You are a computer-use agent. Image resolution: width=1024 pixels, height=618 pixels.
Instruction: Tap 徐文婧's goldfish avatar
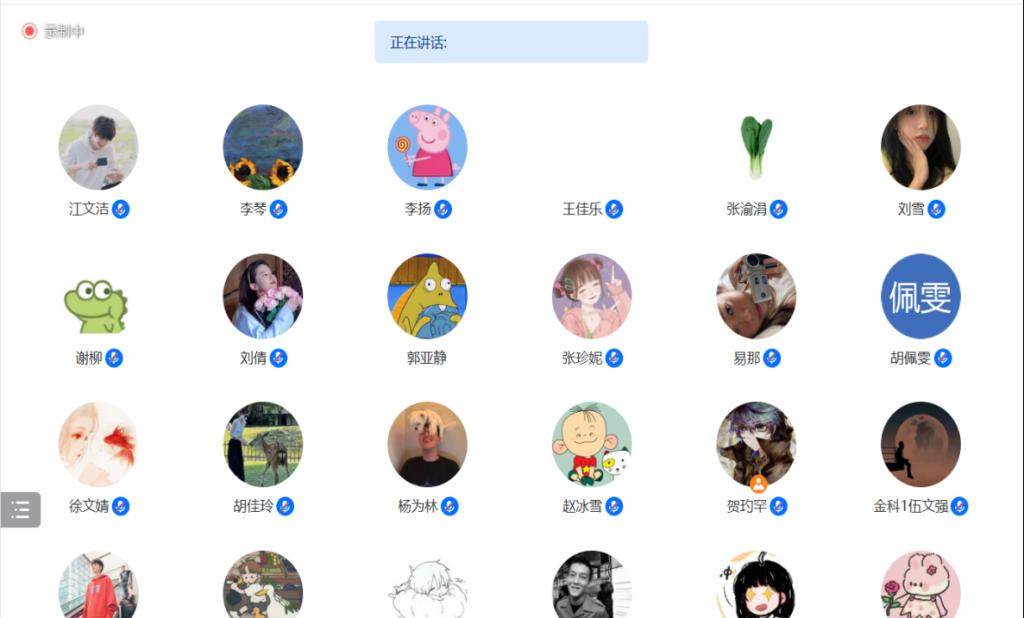(98, 445)
